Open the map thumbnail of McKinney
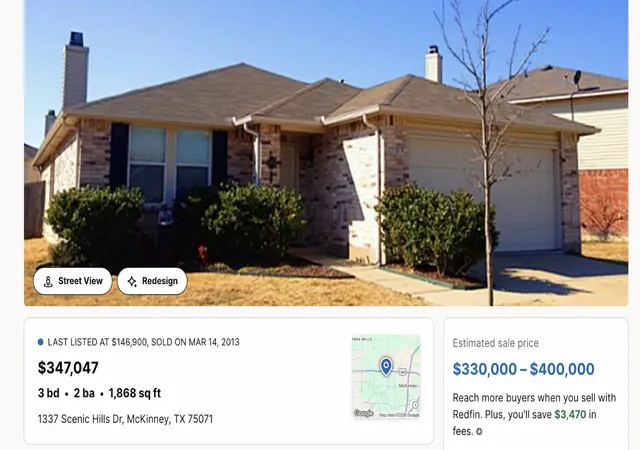 (x=386, y=376)
